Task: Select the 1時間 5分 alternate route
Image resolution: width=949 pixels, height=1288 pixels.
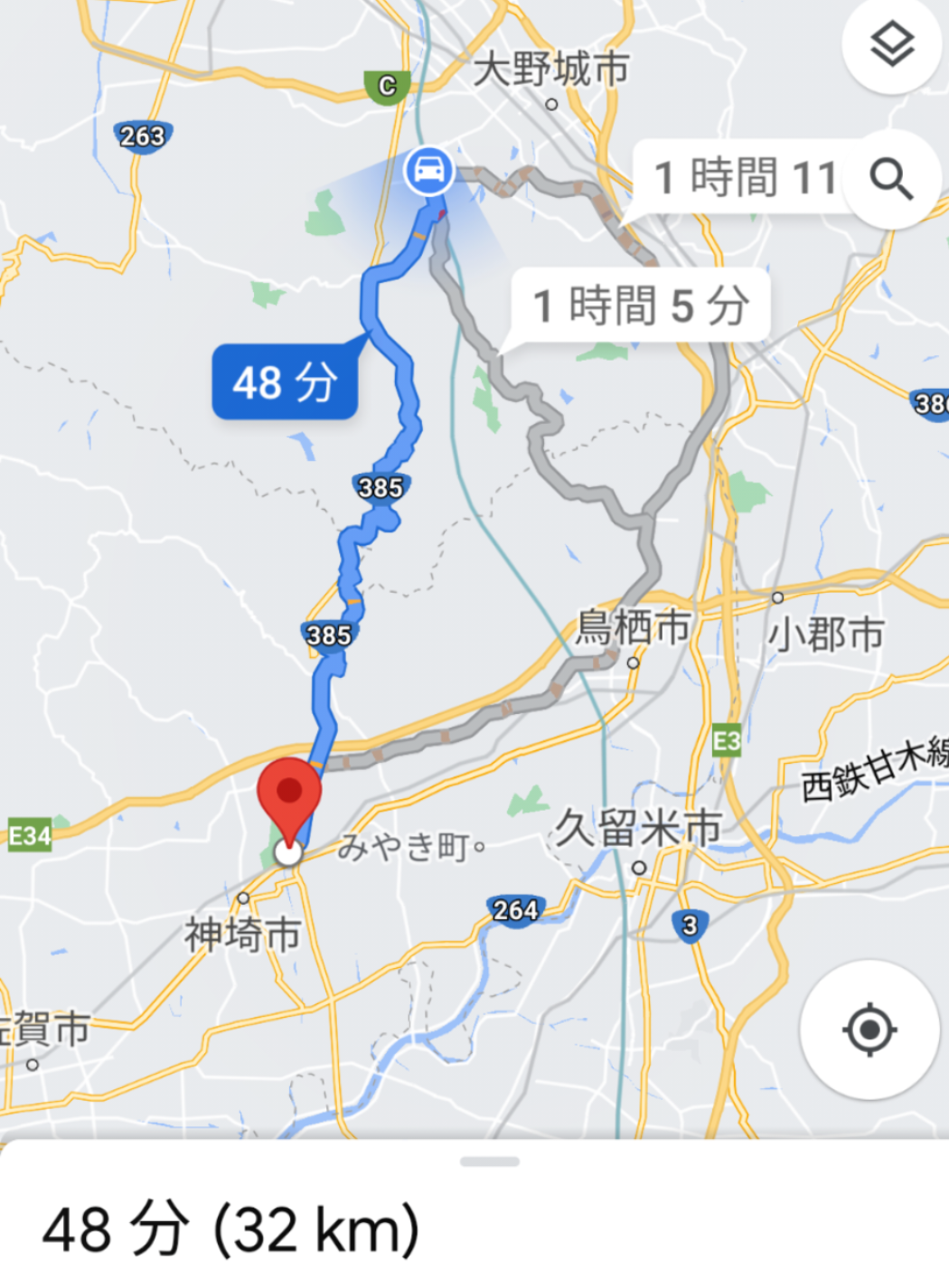Action: [640, 306]
